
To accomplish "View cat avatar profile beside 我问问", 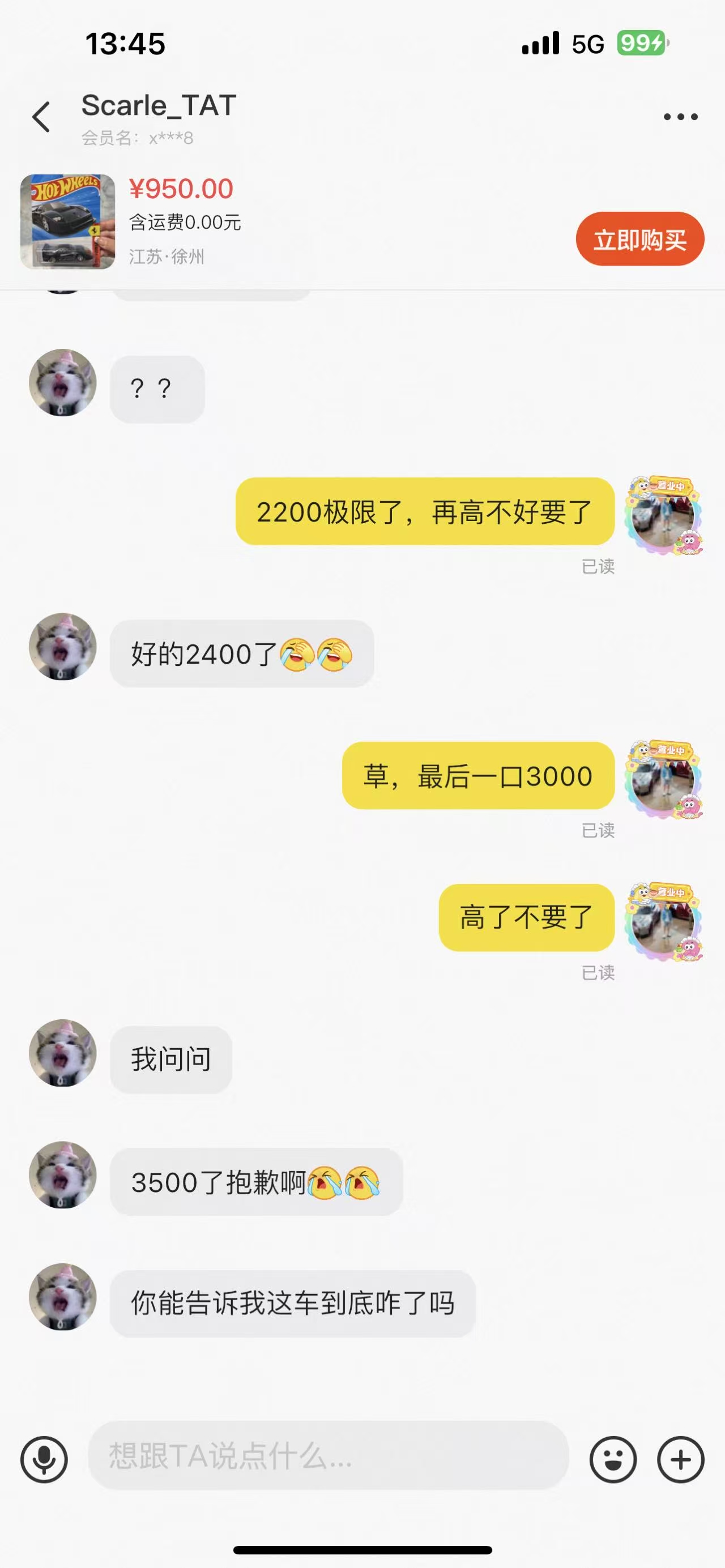I will (63, 1053).
